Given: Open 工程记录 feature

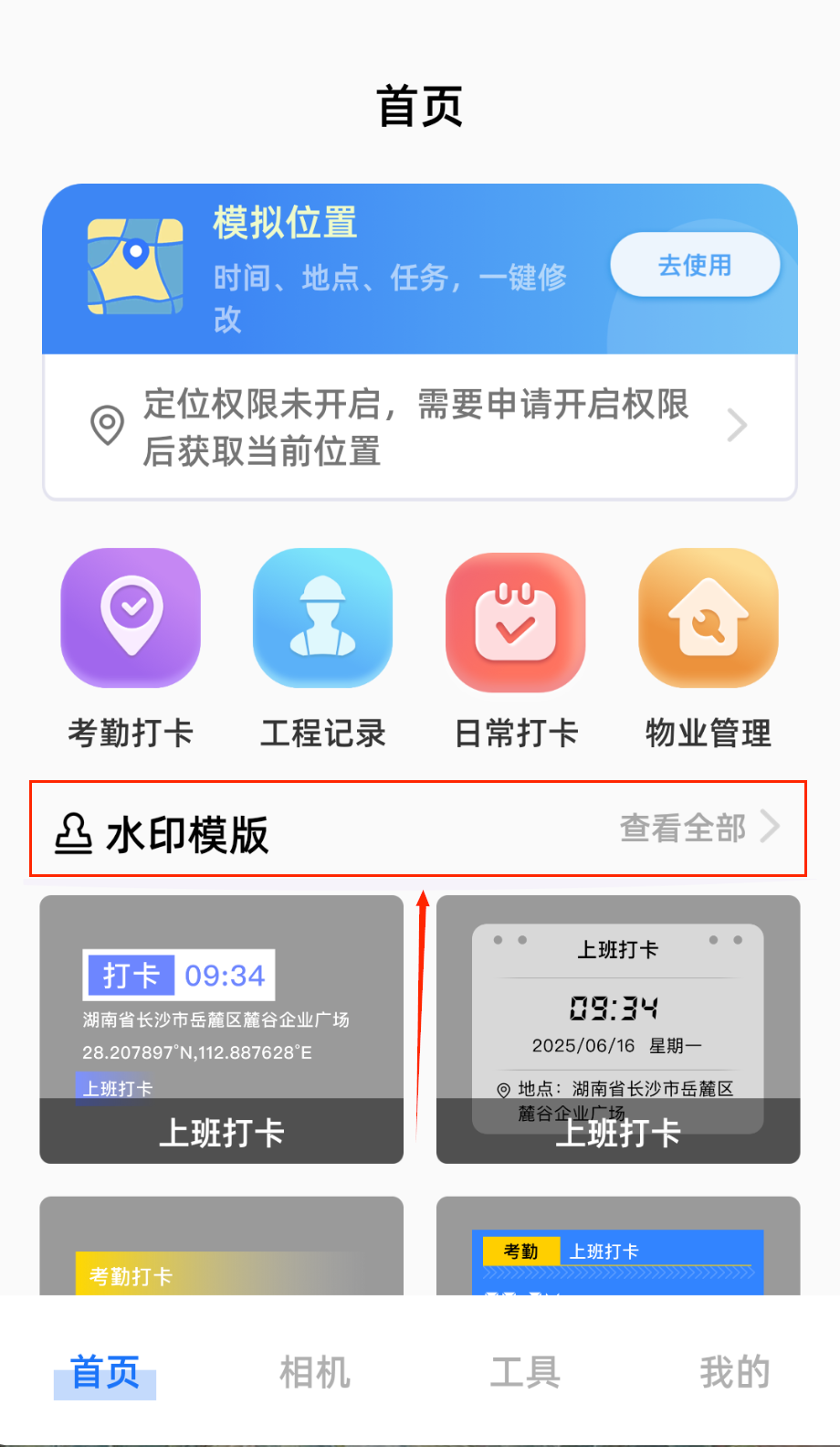Looking at the screenshot, I should pos(322,649).
